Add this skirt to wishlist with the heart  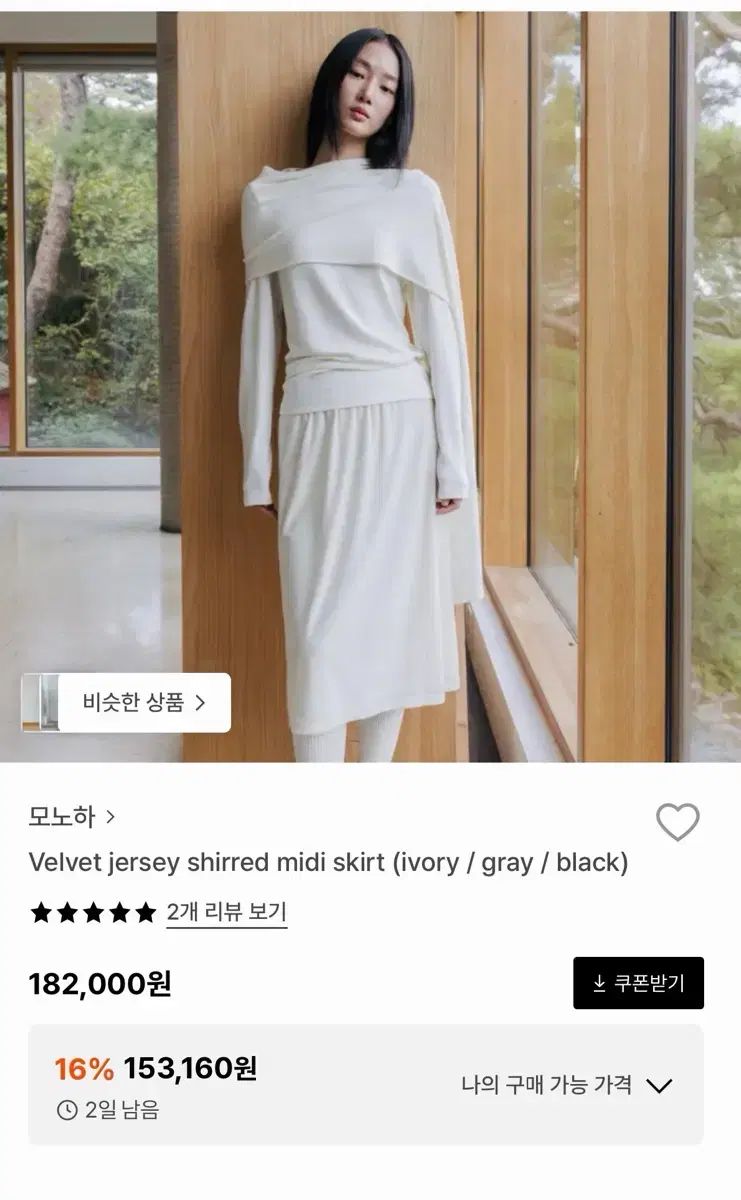677,822
